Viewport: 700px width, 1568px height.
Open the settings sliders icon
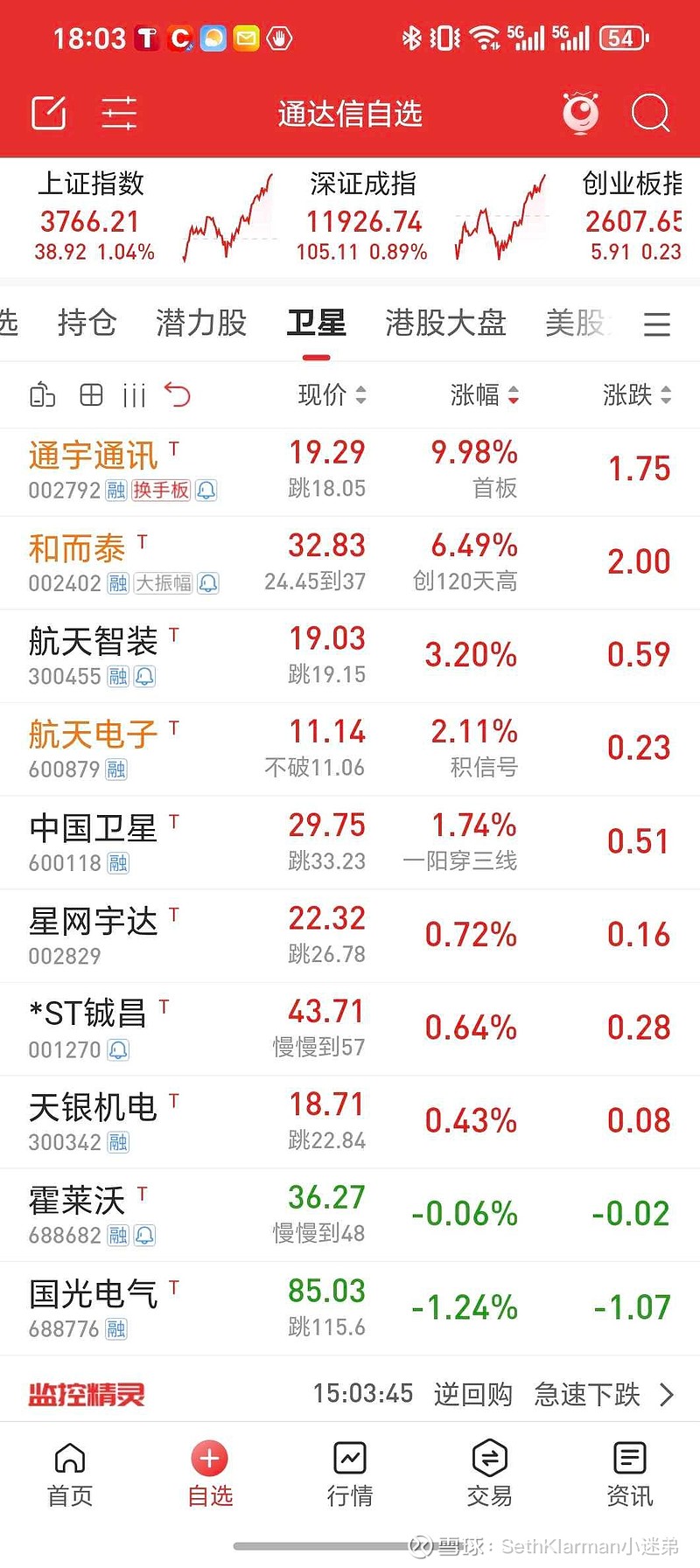pyautogui.click(x=119, y=113)
